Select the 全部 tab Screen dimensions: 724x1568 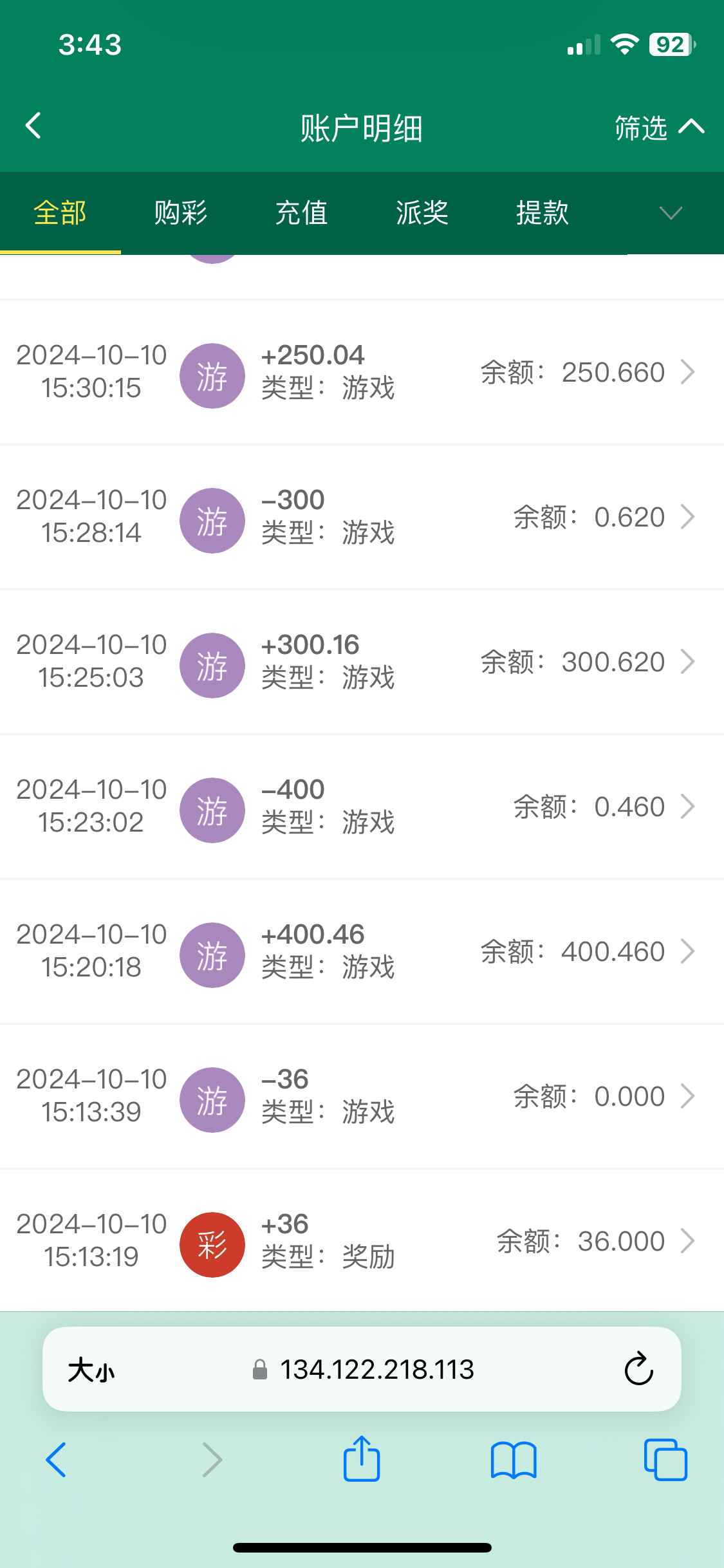click(x=60, y=213)
